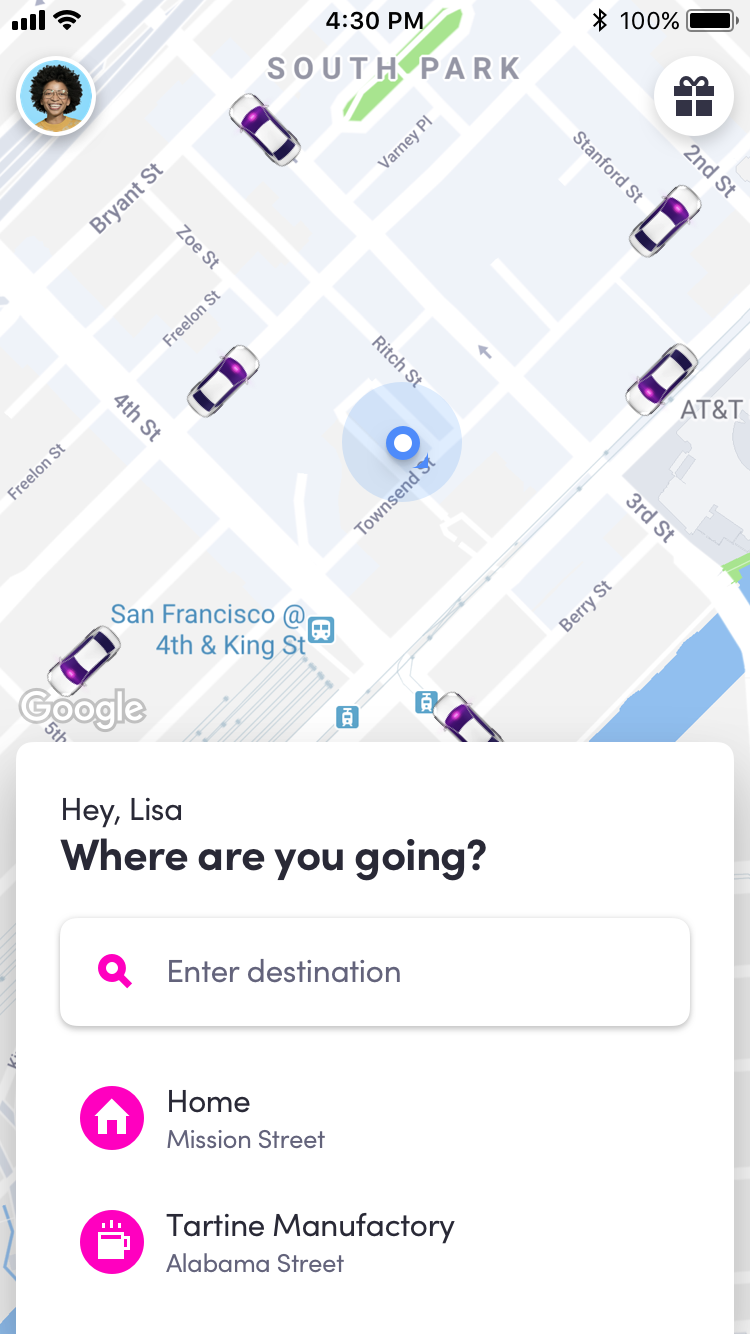The width and height of the screenshot is (750, 1334).
Task: Open rewards via the gift icon
Action: 694,96
